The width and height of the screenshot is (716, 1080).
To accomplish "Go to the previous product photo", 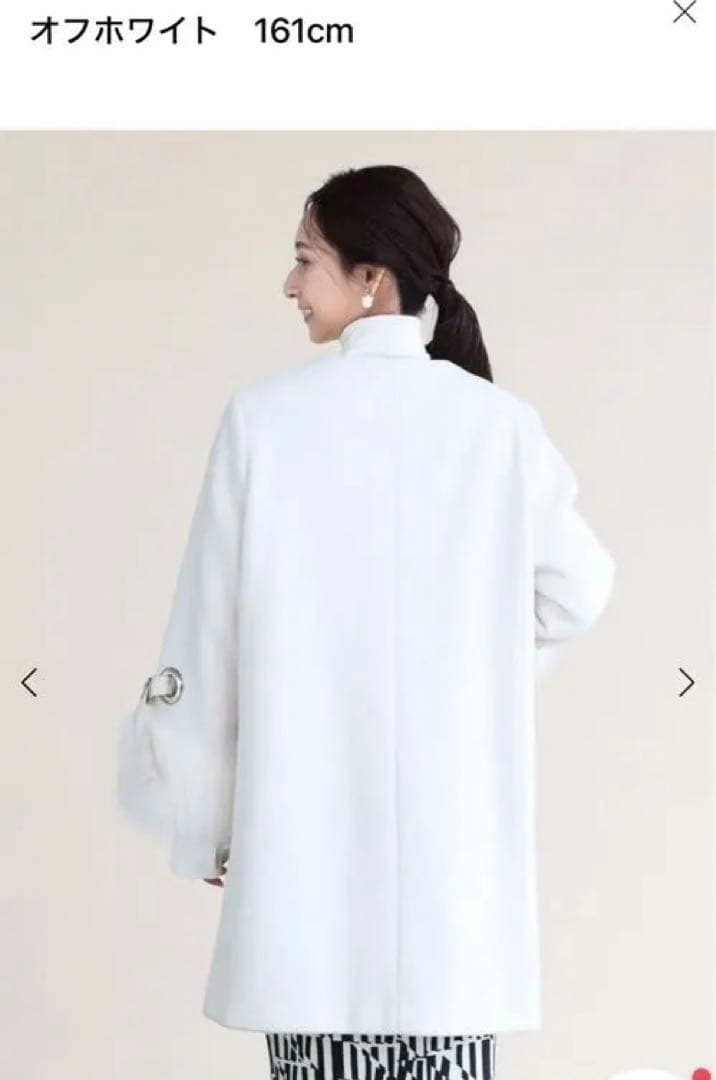I will click(29, 682).
